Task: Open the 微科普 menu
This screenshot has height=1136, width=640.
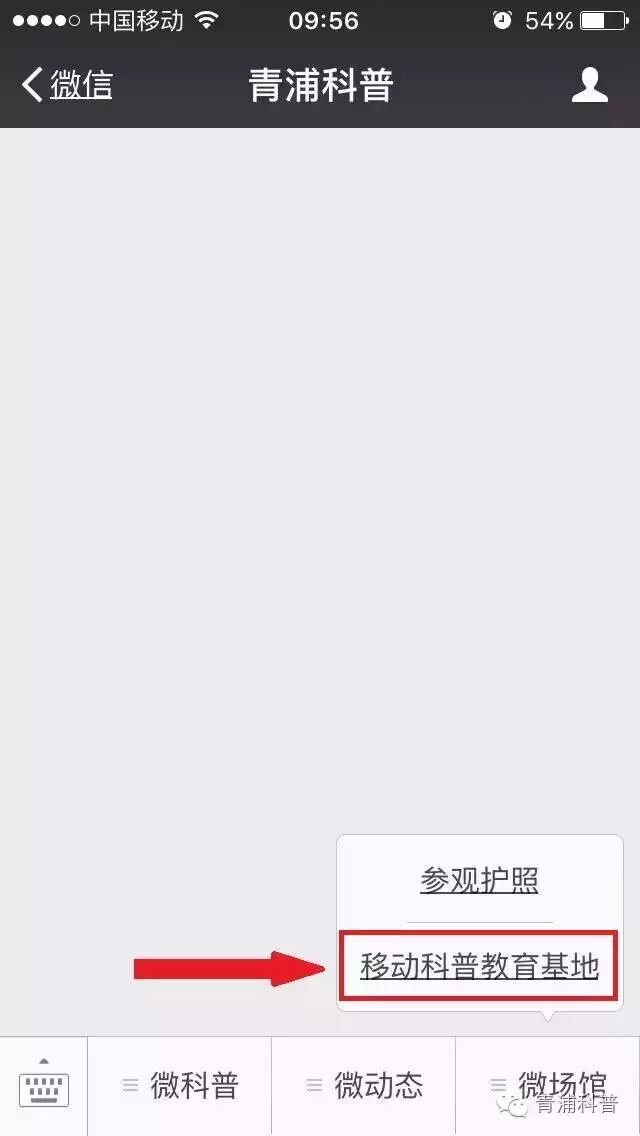Action: [x=180, y=1085]
